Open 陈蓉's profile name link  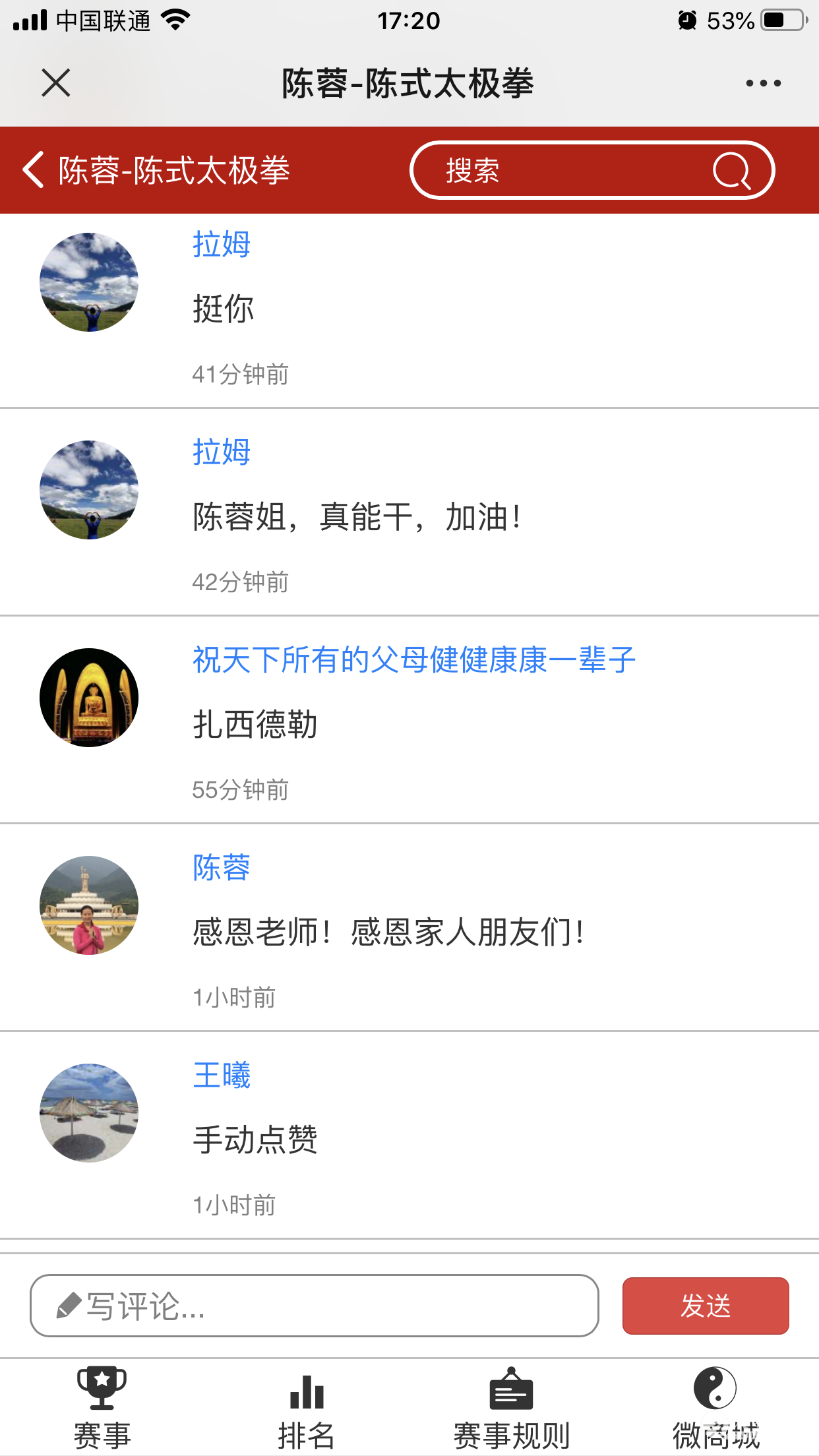coord(222,868)
